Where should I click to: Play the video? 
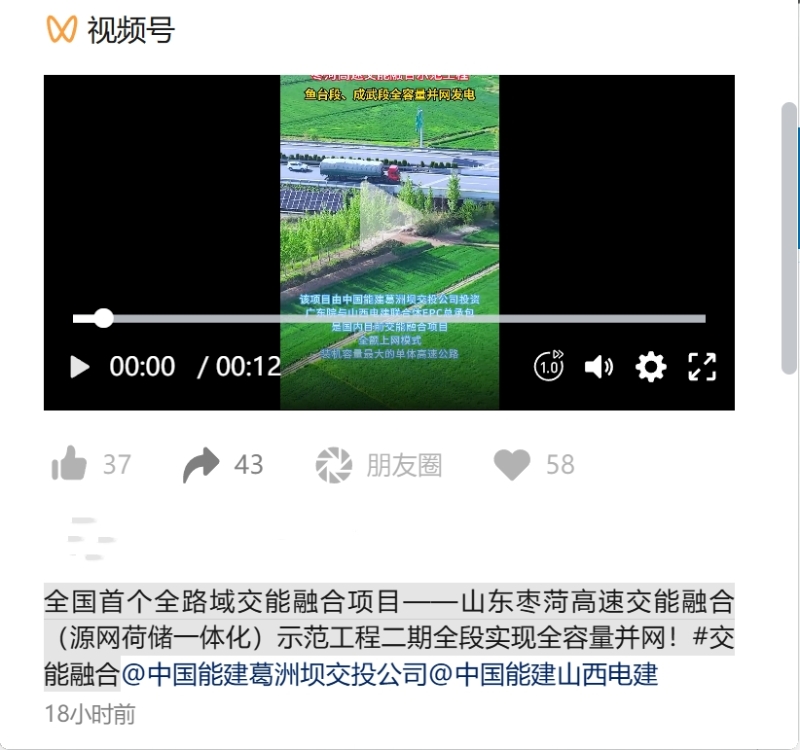[80, 367]
